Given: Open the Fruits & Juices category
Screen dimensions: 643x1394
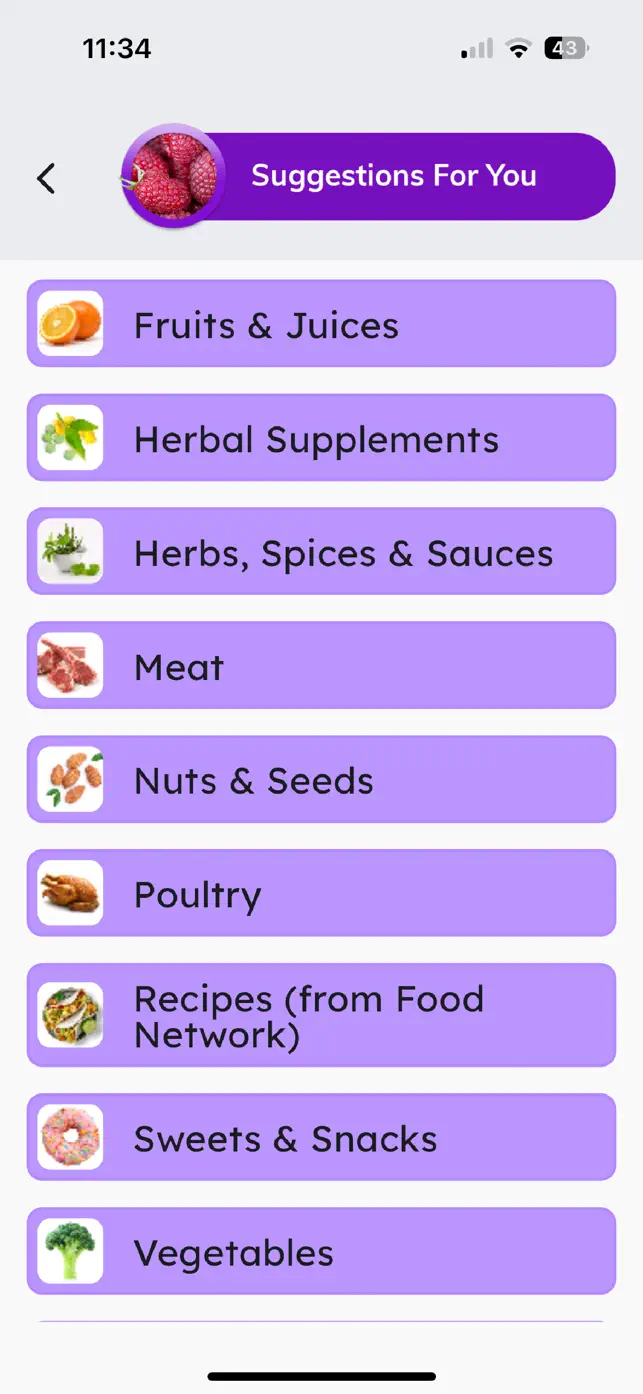Looking at the screenshot, I should coord(321,324).
